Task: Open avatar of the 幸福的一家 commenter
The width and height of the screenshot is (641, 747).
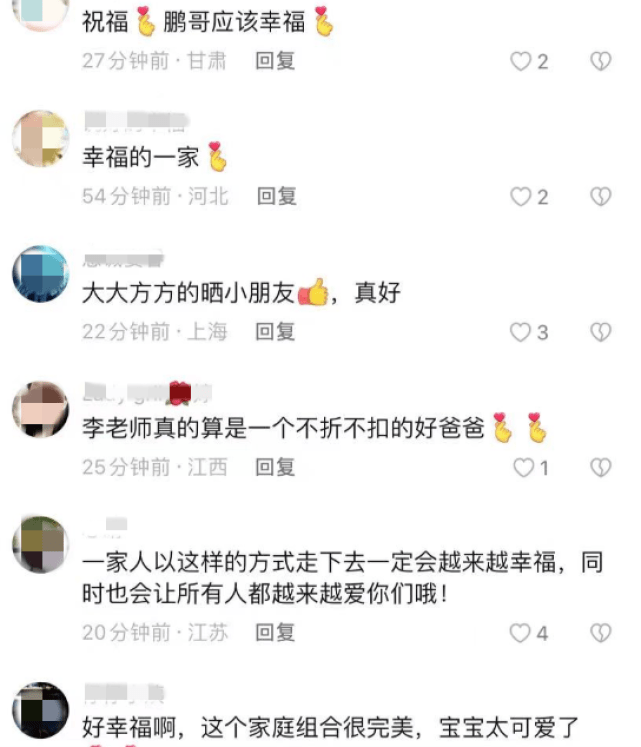Action: point(40,138)
